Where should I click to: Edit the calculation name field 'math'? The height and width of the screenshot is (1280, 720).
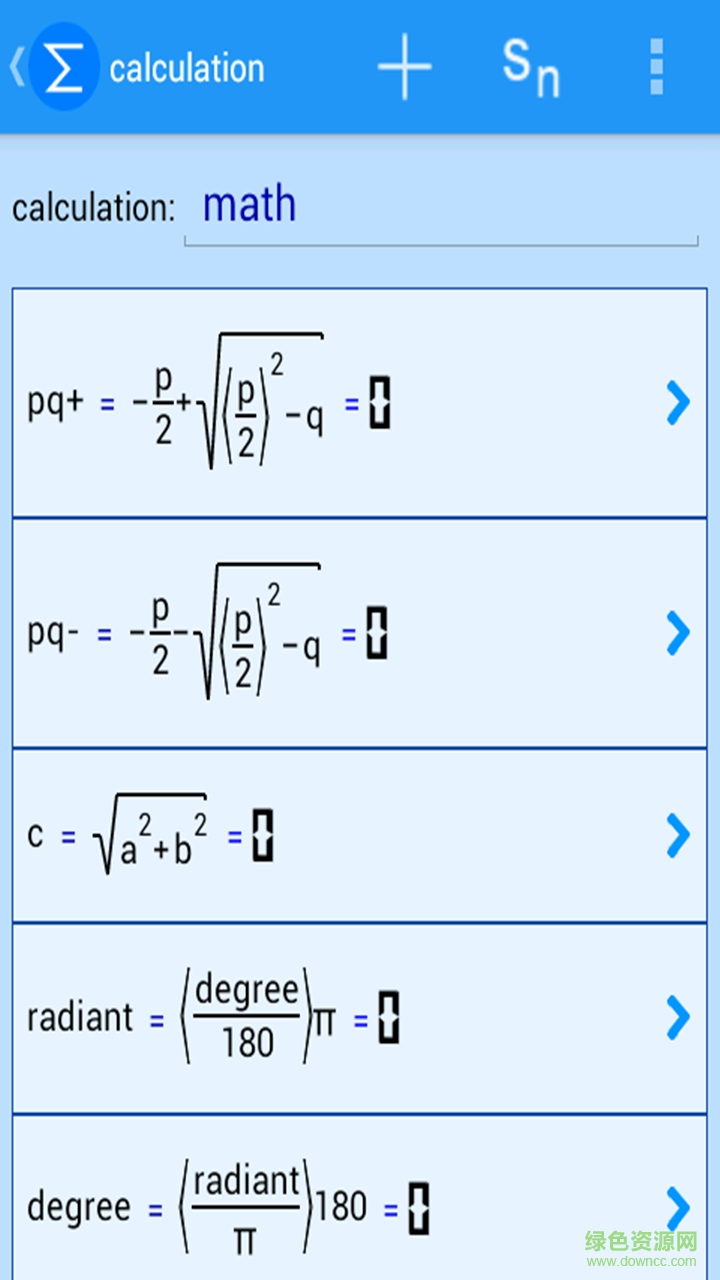(440, 207)
